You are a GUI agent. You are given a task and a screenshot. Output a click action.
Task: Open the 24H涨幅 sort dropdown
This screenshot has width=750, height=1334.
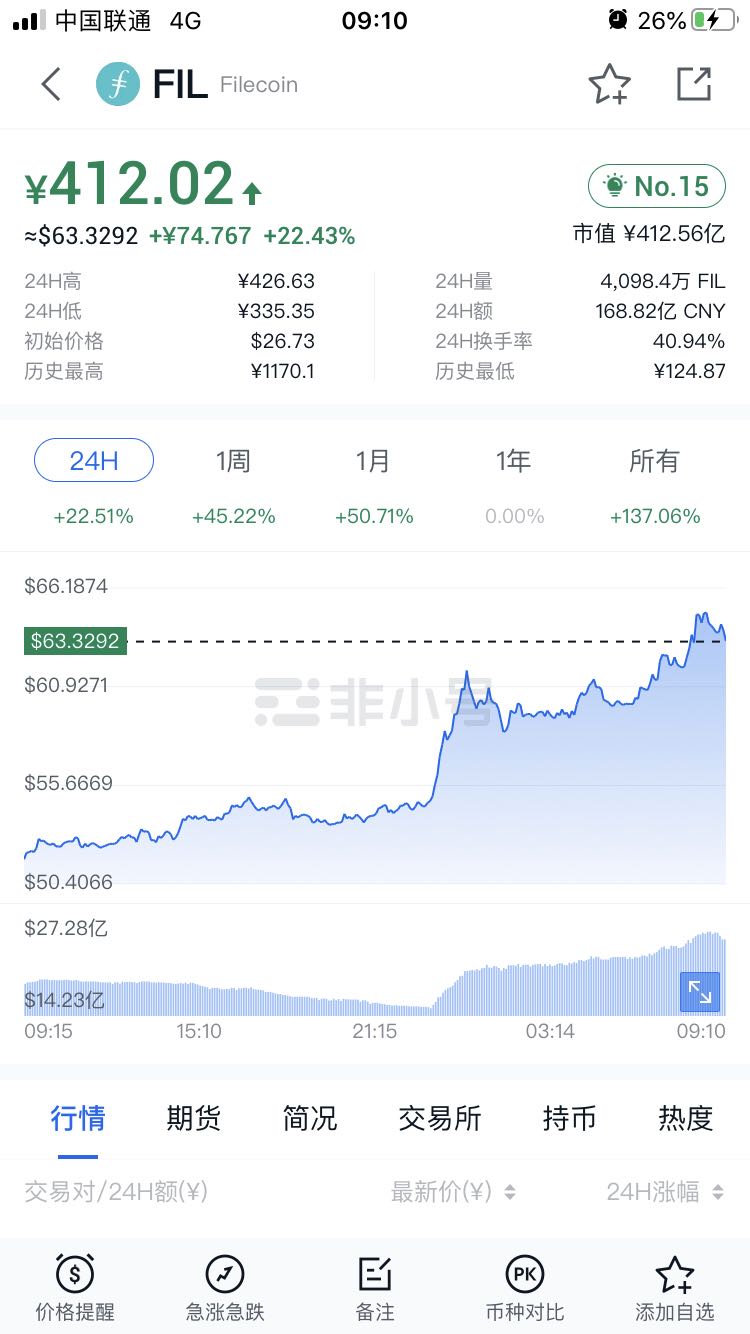(x=668, y=1191)
